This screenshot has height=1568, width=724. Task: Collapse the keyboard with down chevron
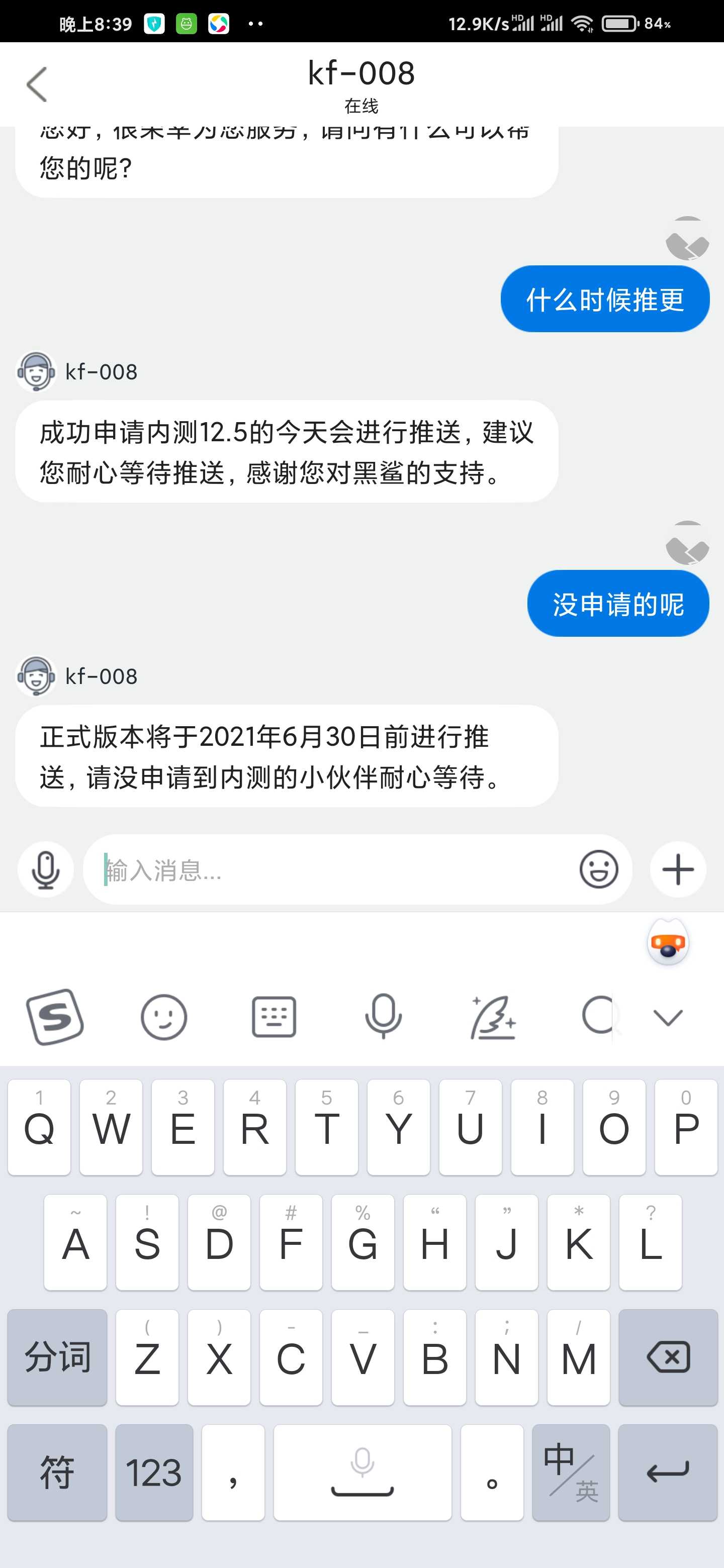click(x=668, y=1017)
